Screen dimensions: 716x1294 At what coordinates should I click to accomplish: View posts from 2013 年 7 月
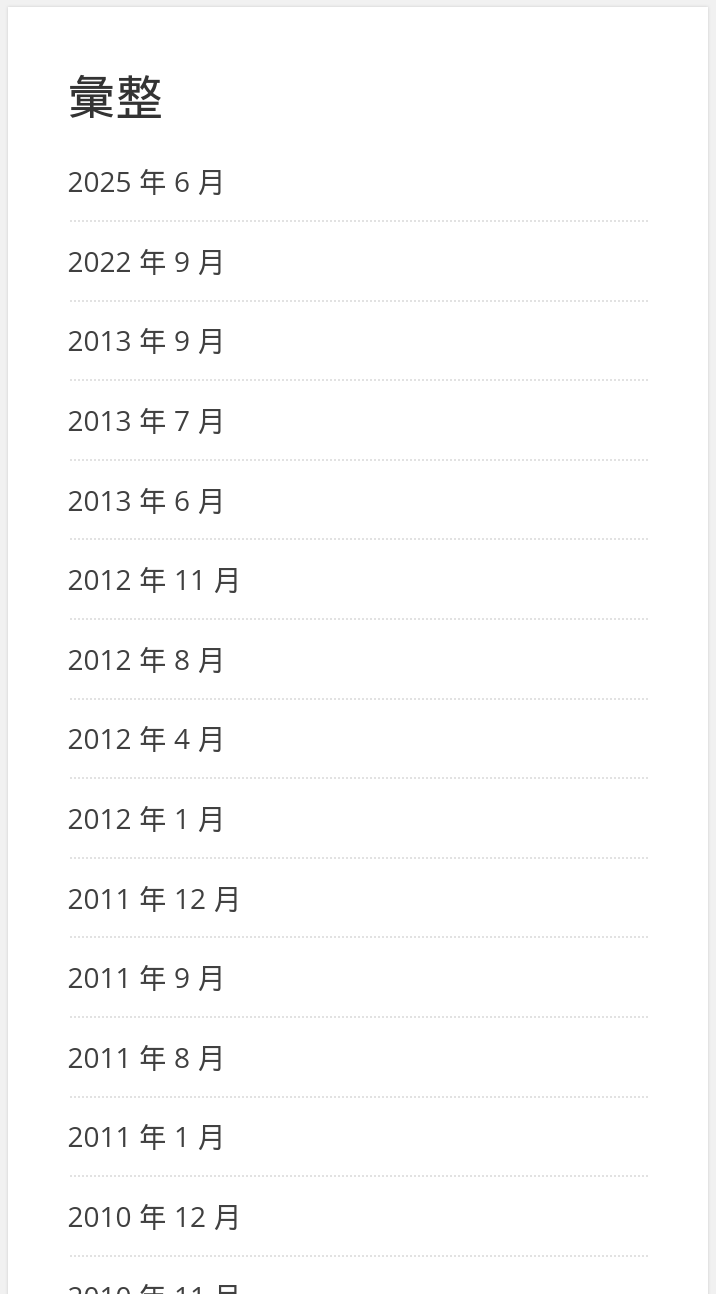coord(146,421)
